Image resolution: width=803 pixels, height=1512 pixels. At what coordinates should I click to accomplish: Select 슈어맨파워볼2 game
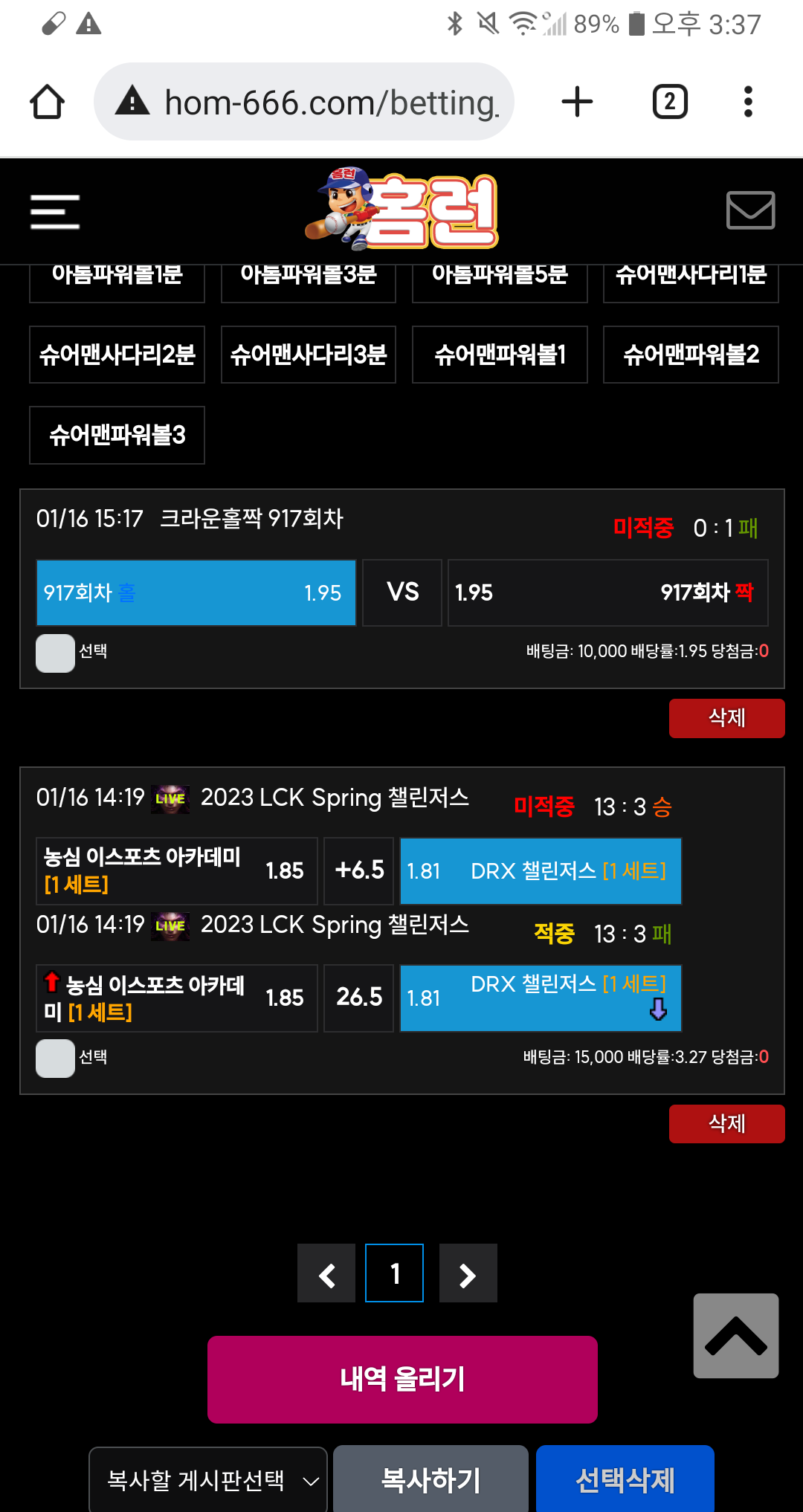point(691,355)
